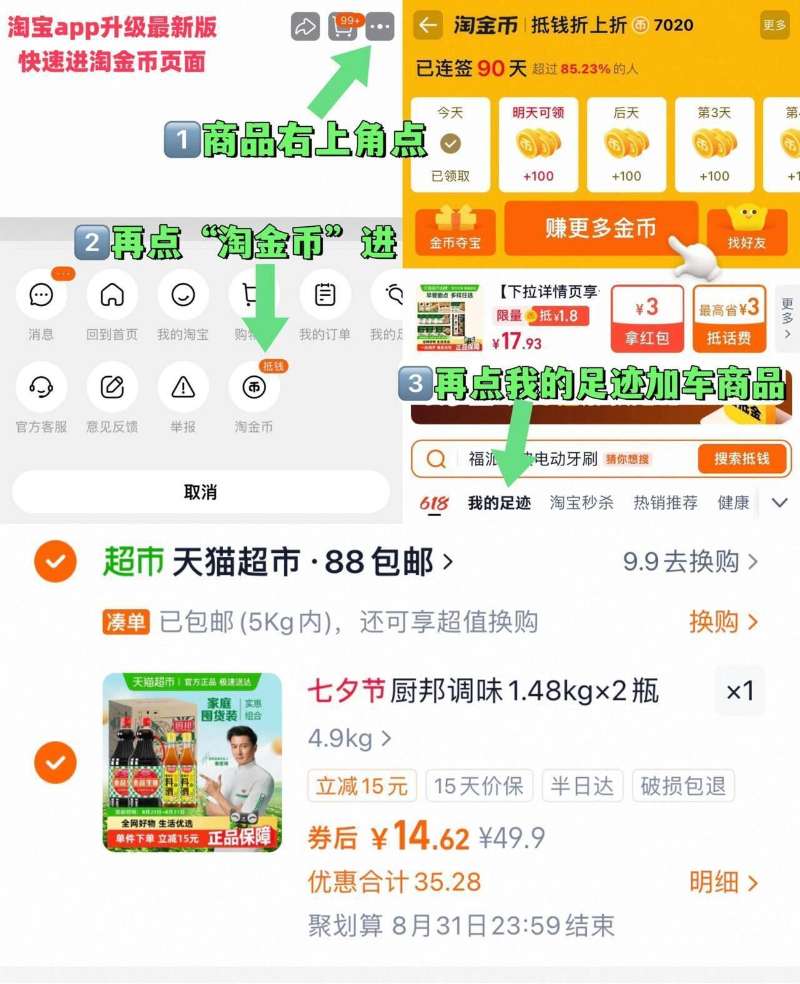Uncheck the Tmall supermarket select-all checkmark
This screenshot has width=800, height=984.
pos(55,561)
